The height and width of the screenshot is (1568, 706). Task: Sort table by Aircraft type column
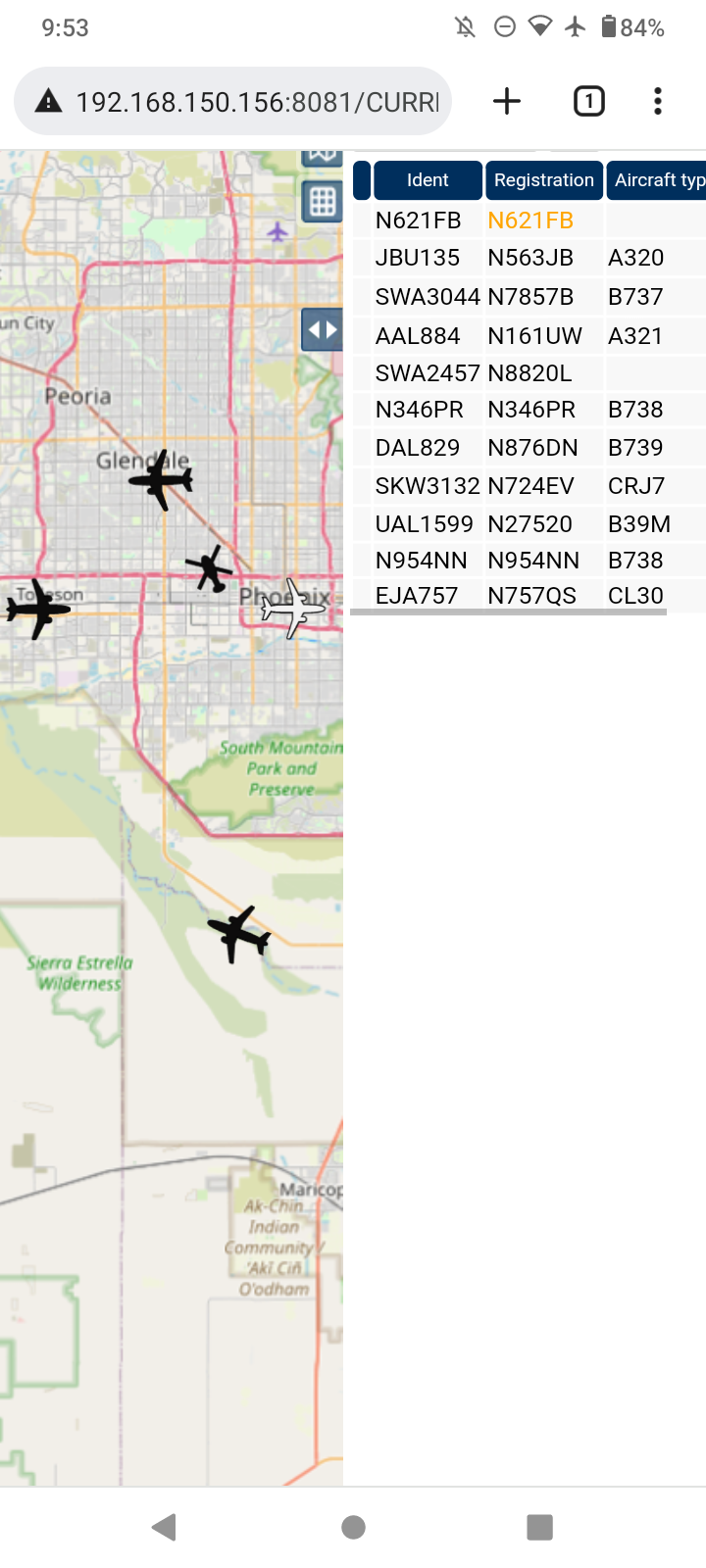tap(657, 180)
